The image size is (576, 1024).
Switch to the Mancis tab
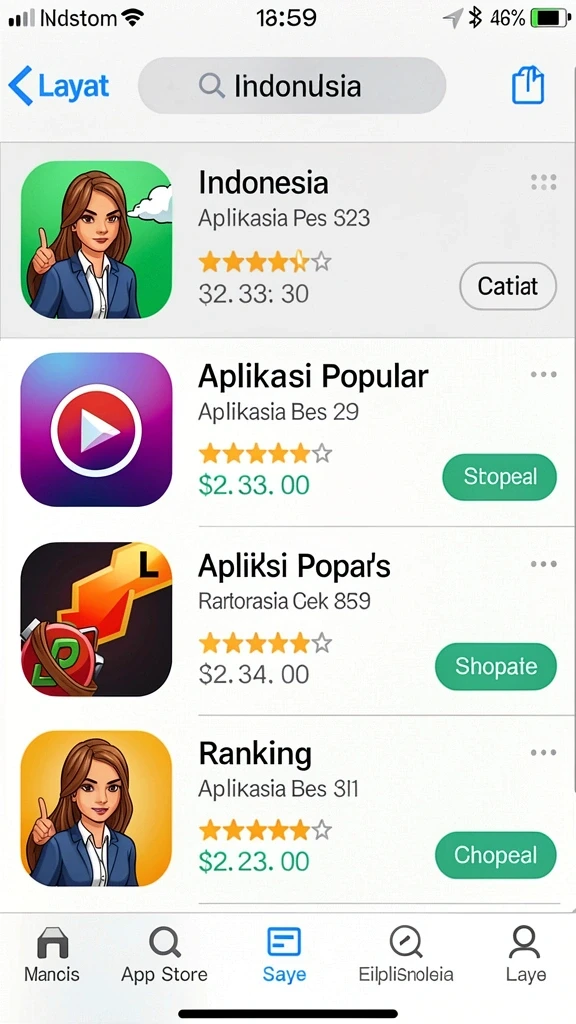click(52, 955)
